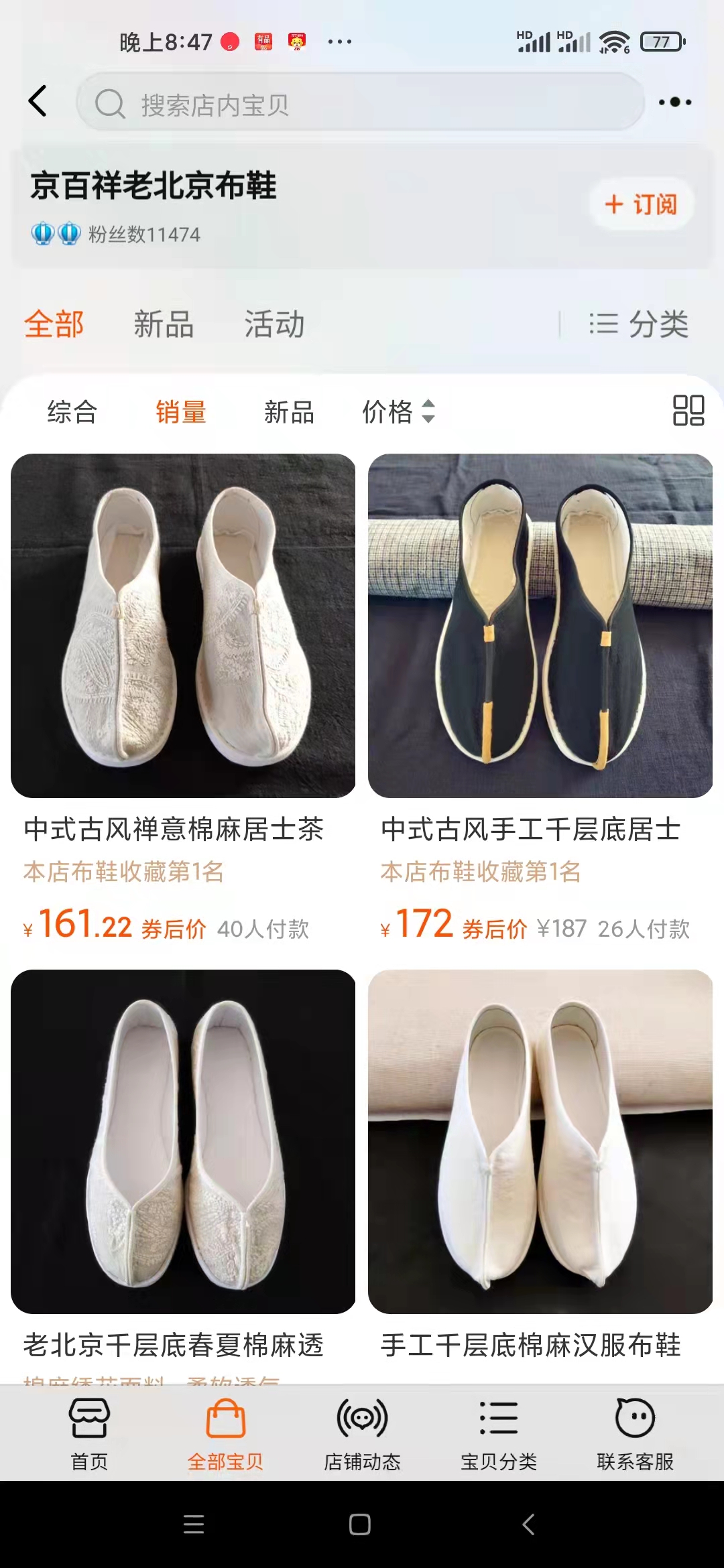This screenshot has height=1568, width=724.
Task: Go back using the top-left arrow
Action: [38, 102]
